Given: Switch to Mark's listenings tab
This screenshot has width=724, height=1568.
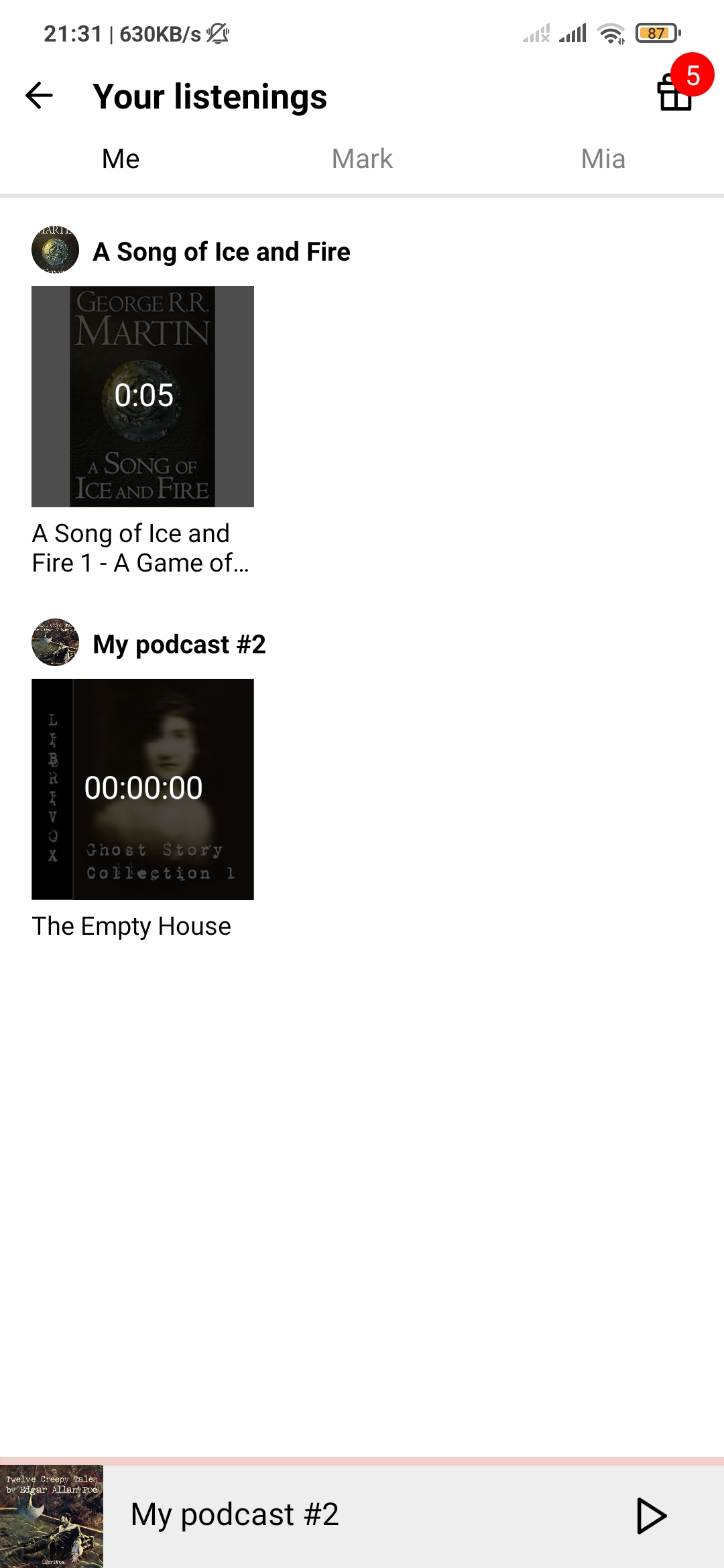Looking at the screenshot, I should coord(362,159).
